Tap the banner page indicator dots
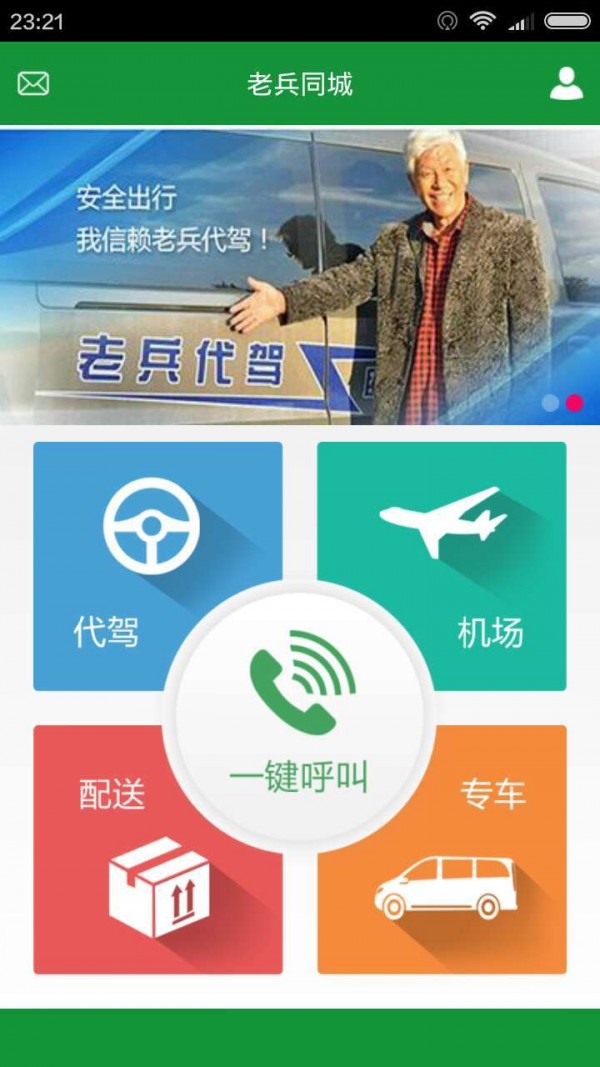The width and height of the screenshot is (600, 1067). coord(562,403)
